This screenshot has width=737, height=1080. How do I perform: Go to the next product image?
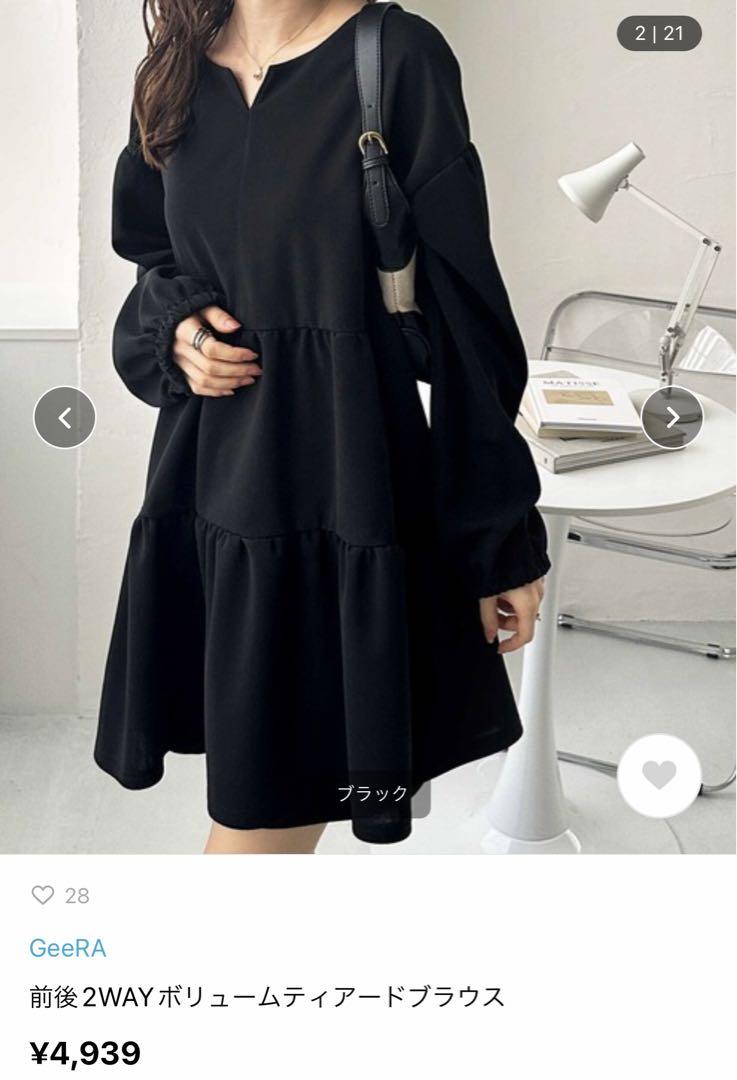[x=672, y=417]
